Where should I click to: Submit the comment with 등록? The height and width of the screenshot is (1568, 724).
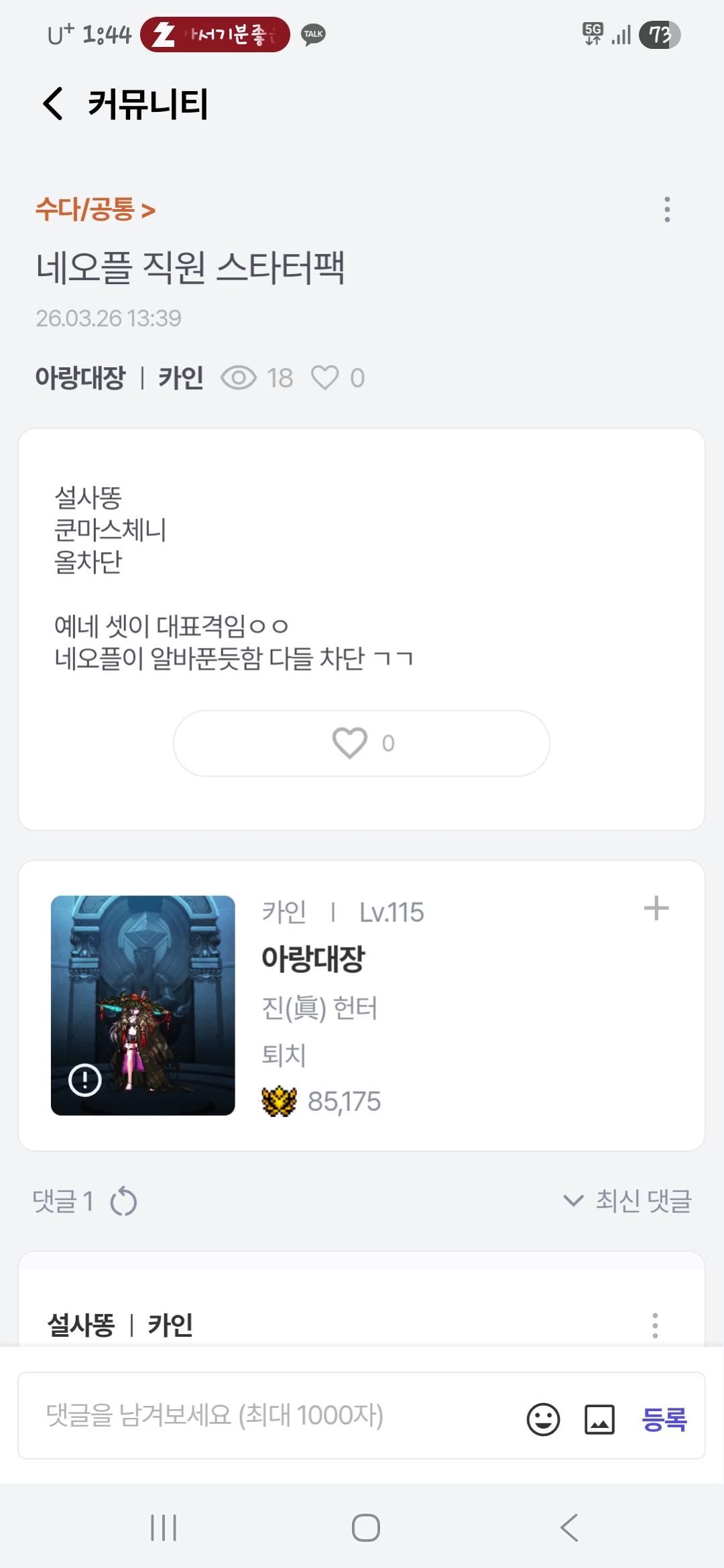point(664,1419)
